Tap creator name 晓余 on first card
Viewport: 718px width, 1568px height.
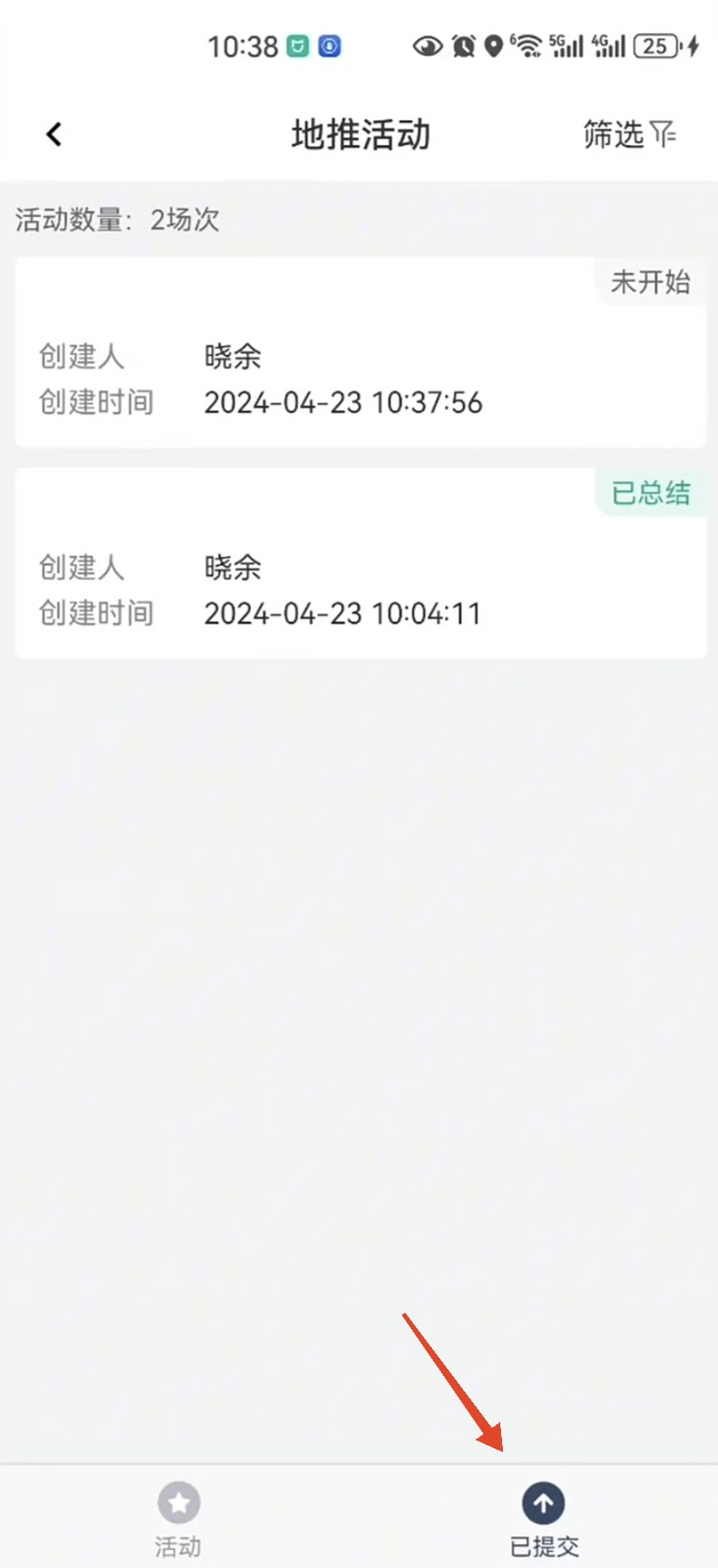point(232,356)
